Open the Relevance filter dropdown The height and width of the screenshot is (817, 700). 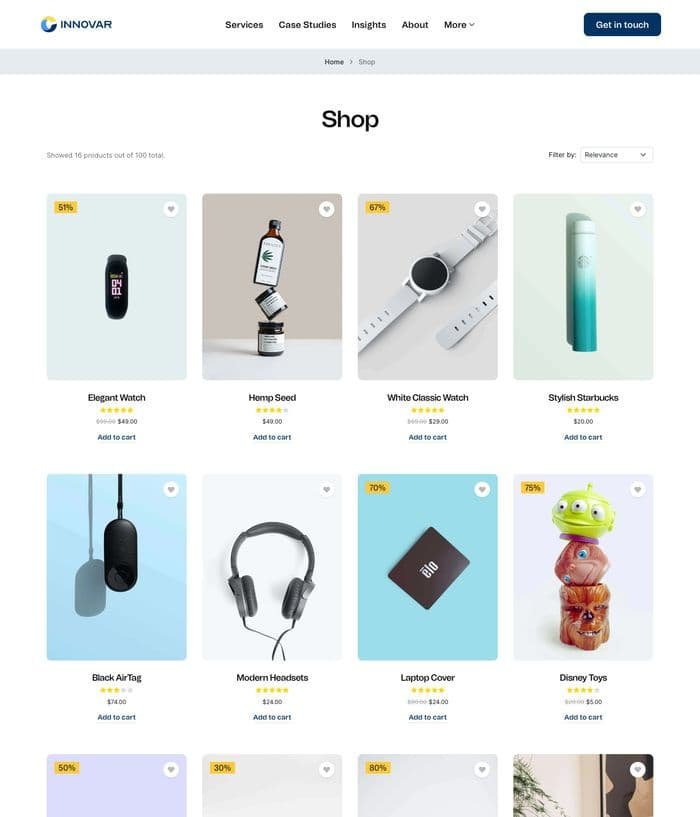point(616,155)
